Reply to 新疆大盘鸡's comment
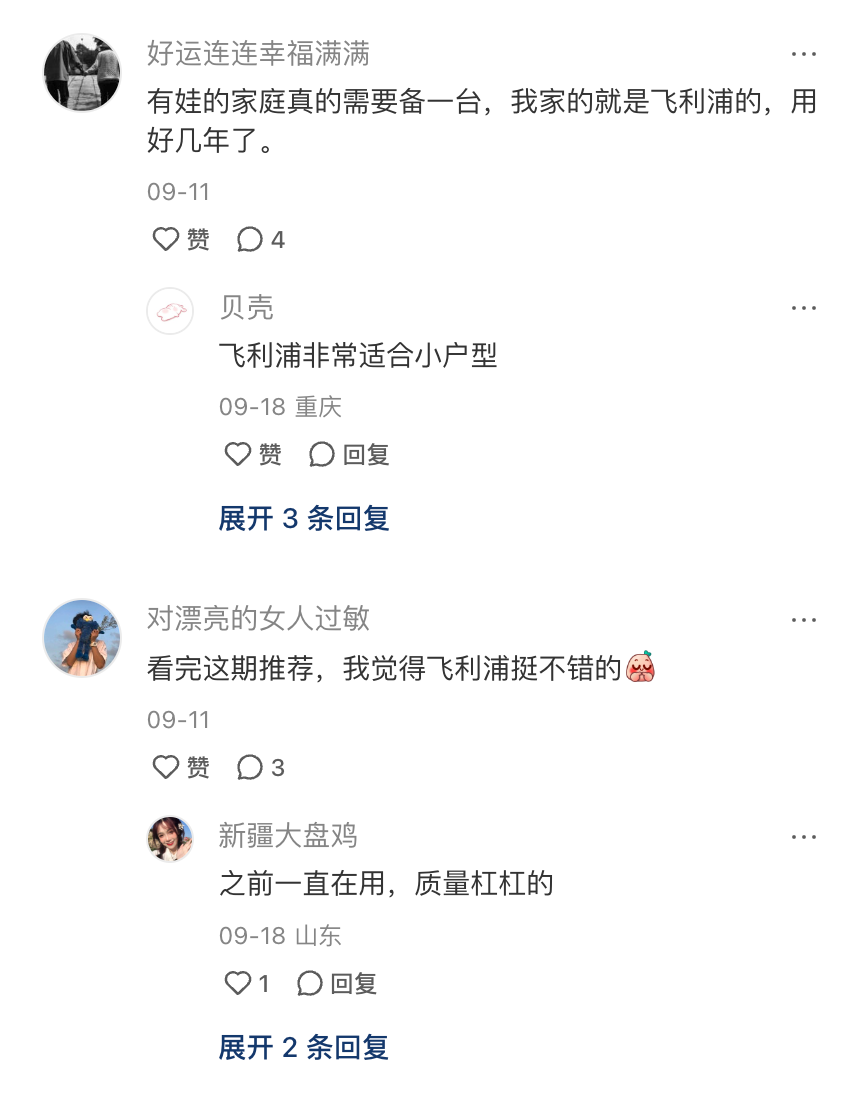The height and width of the screenshot is (1100, 866). 337,984
